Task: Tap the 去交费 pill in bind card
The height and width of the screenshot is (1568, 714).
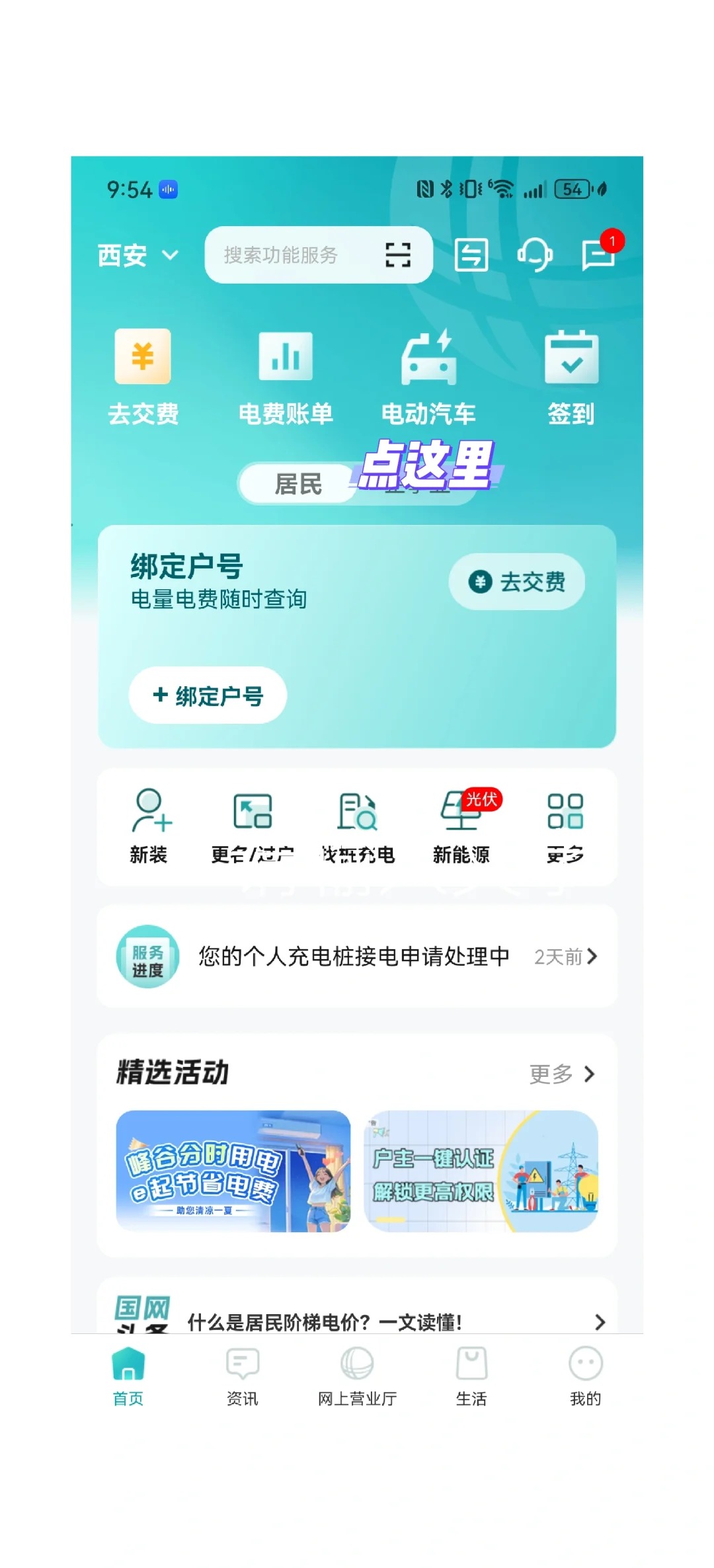Action: (x=517, y=582)
